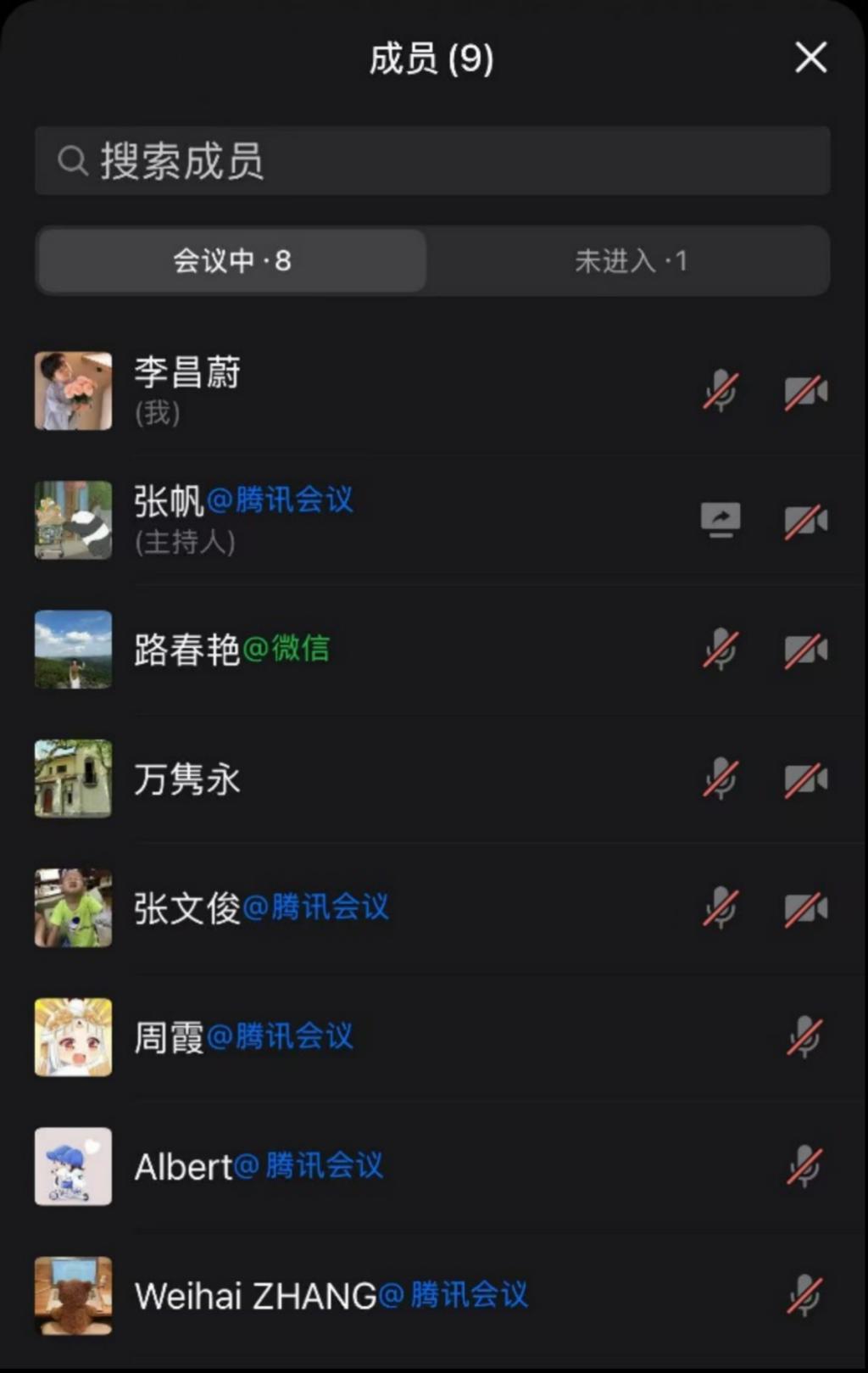This screenshot has height=1373, width=868.
Task: Tap the muted mic icon for 张文俊
Action: tap(721, 908)
